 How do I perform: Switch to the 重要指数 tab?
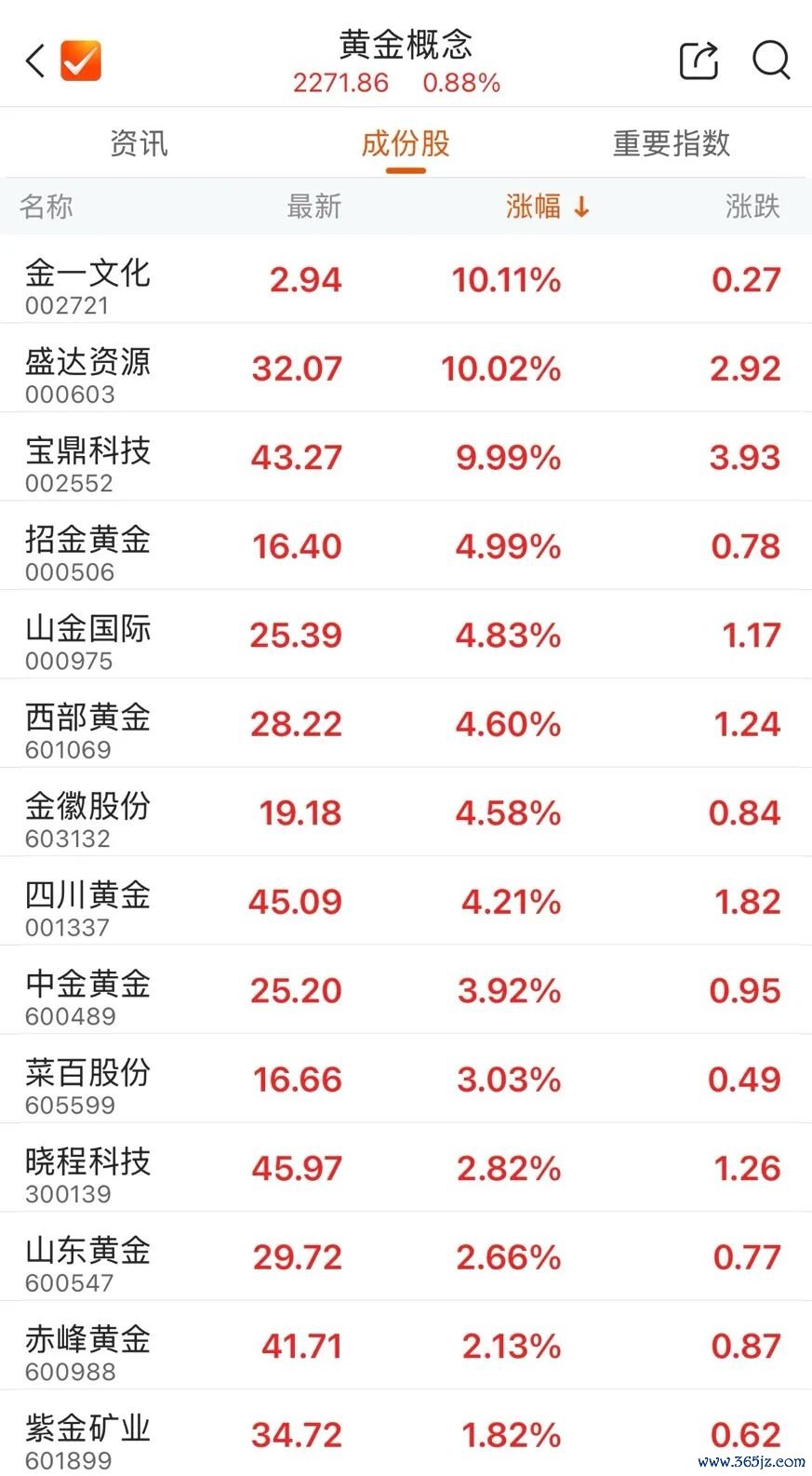[x=672, y=143]
